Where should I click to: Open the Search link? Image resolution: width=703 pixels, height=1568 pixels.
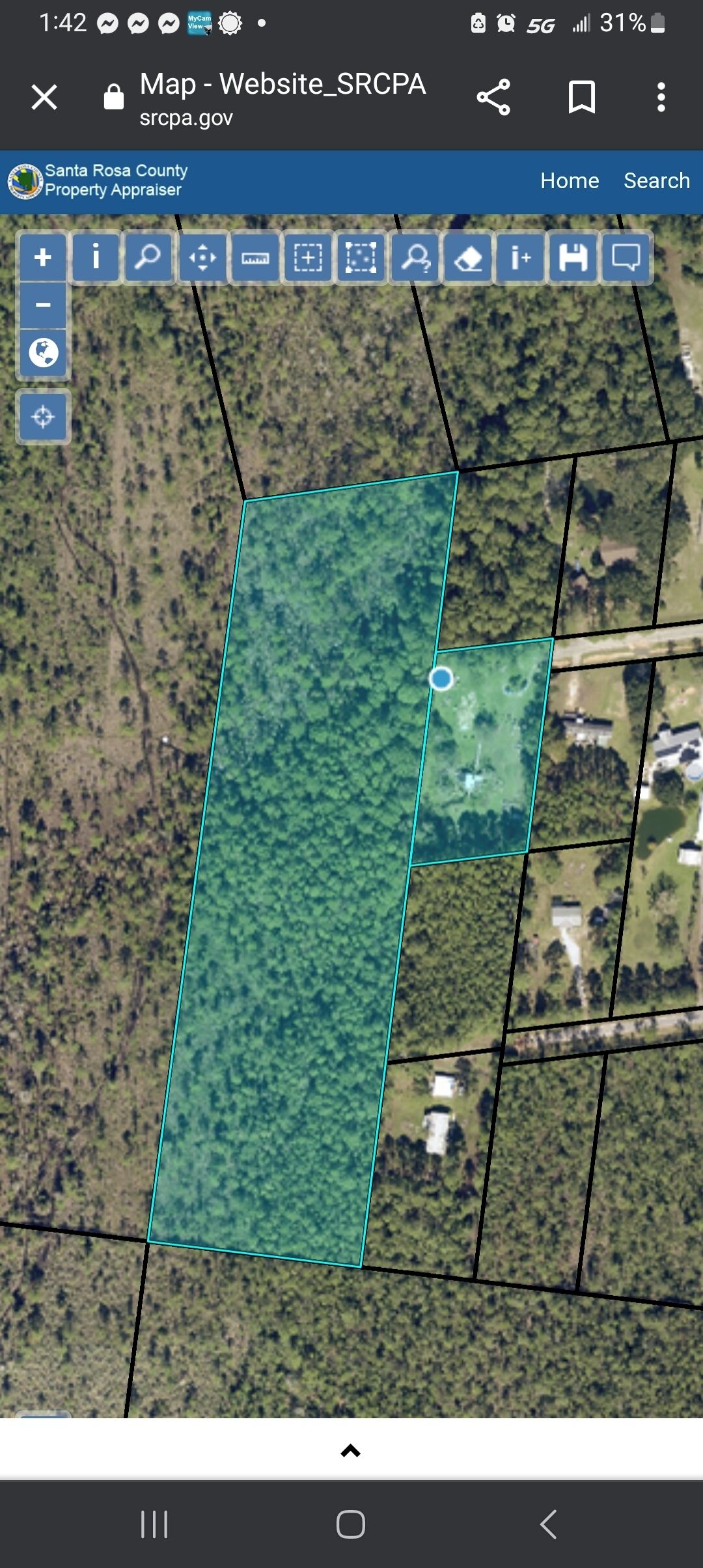(x=656, y=180)
